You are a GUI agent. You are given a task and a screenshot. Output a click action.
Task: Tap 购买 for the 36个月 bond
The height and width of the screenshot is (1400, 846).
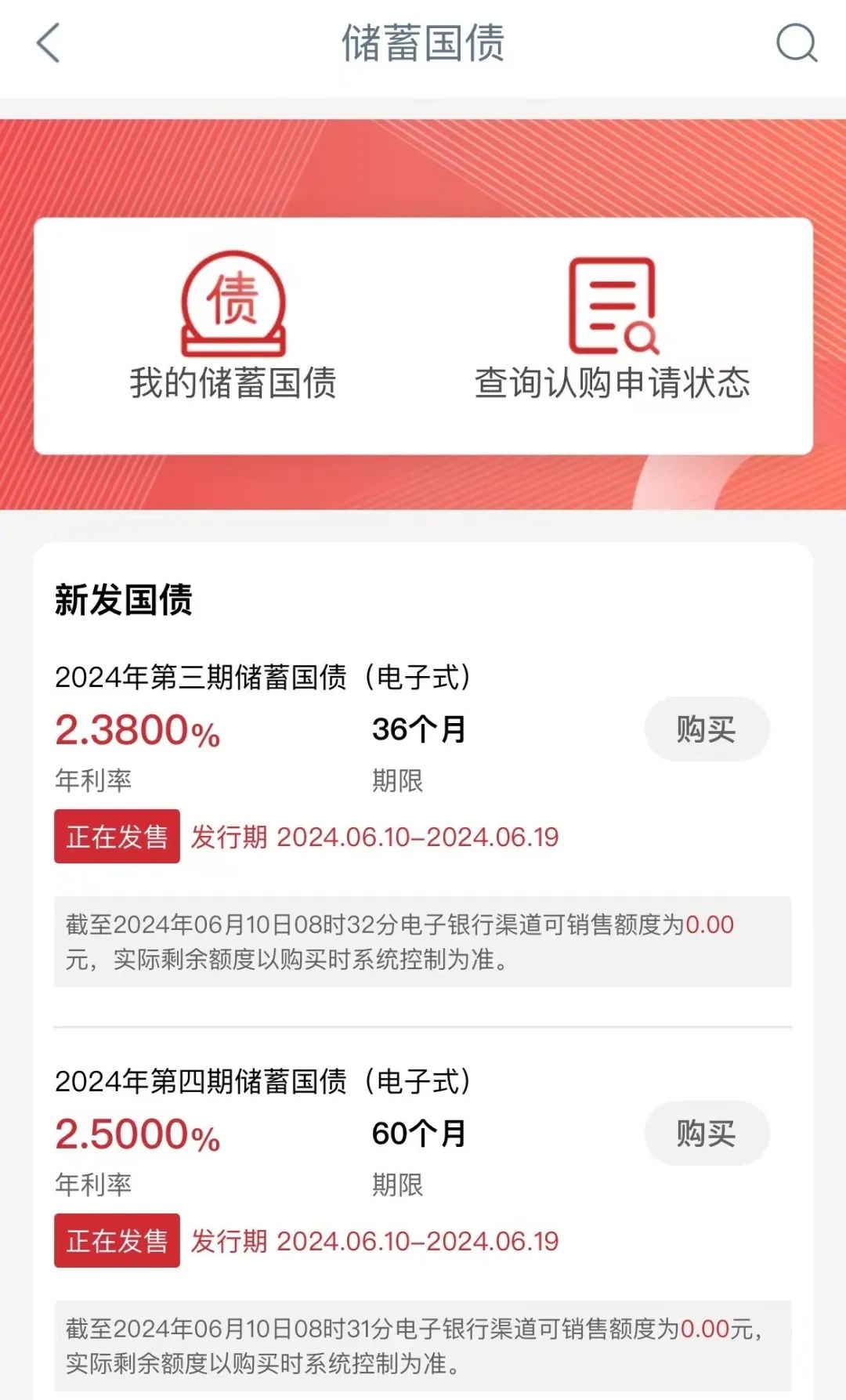pyautogui.click(x=706, y=729)
